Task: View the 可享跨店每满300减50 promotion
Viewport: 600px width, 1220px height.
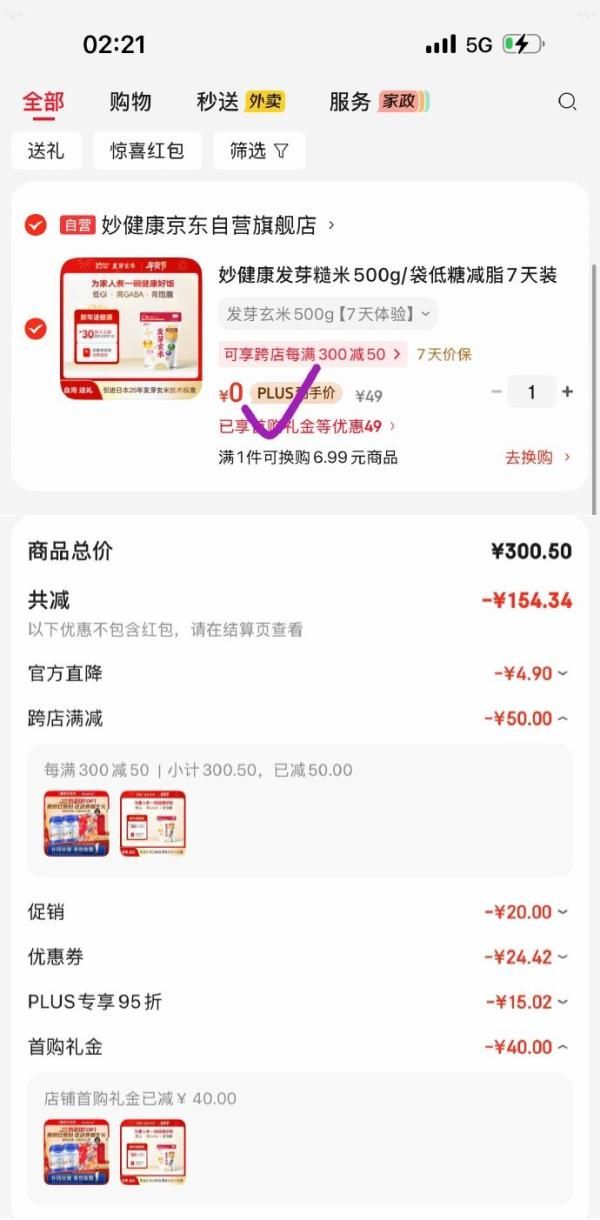Action: (314, 354)
